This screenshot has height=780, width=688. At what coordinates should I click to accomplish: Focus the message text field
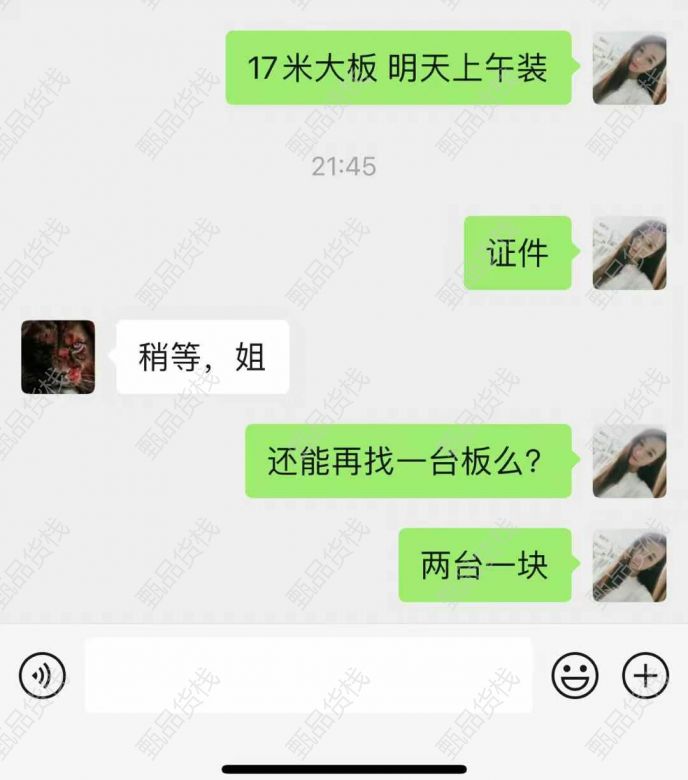click(308, 676)
